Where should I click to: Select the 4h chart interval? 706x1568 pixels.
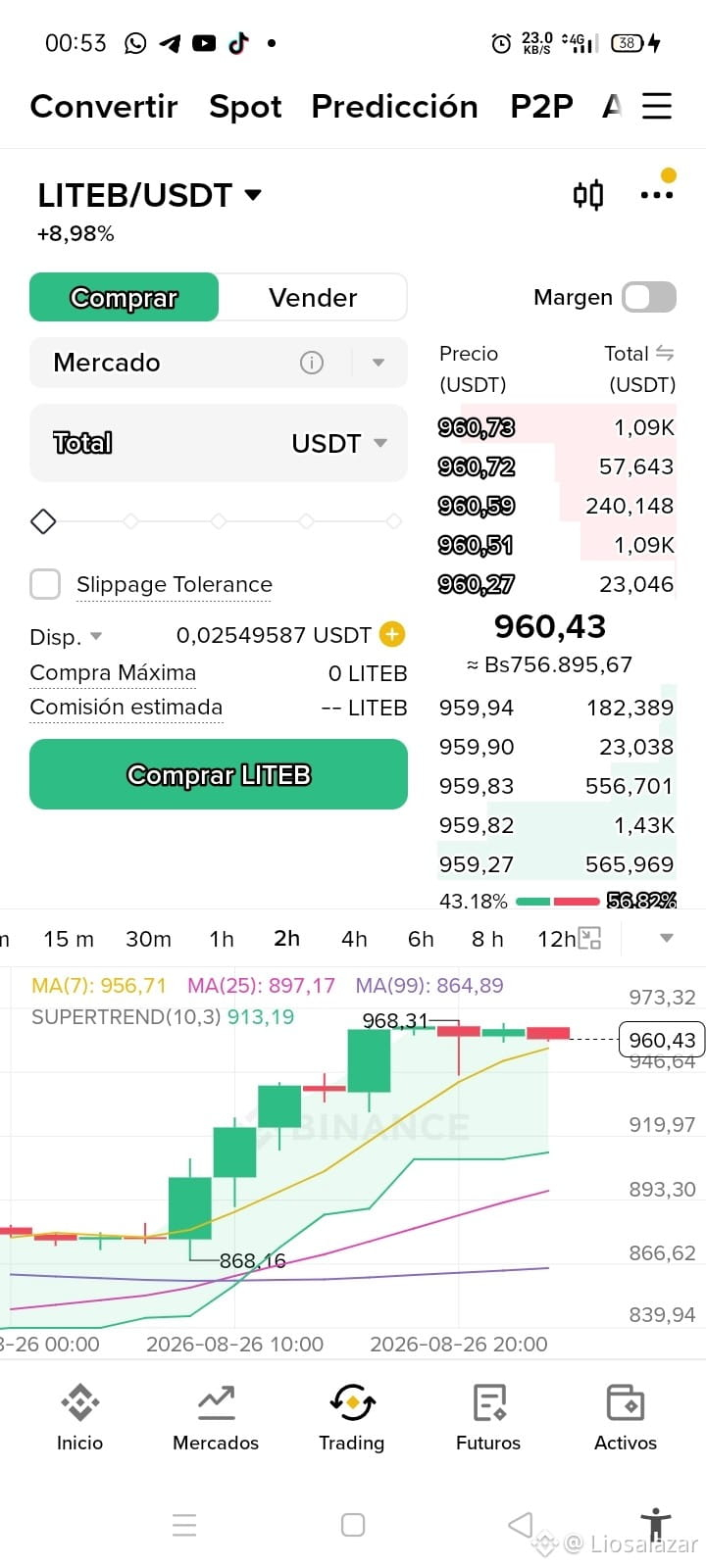click(354, 939)
